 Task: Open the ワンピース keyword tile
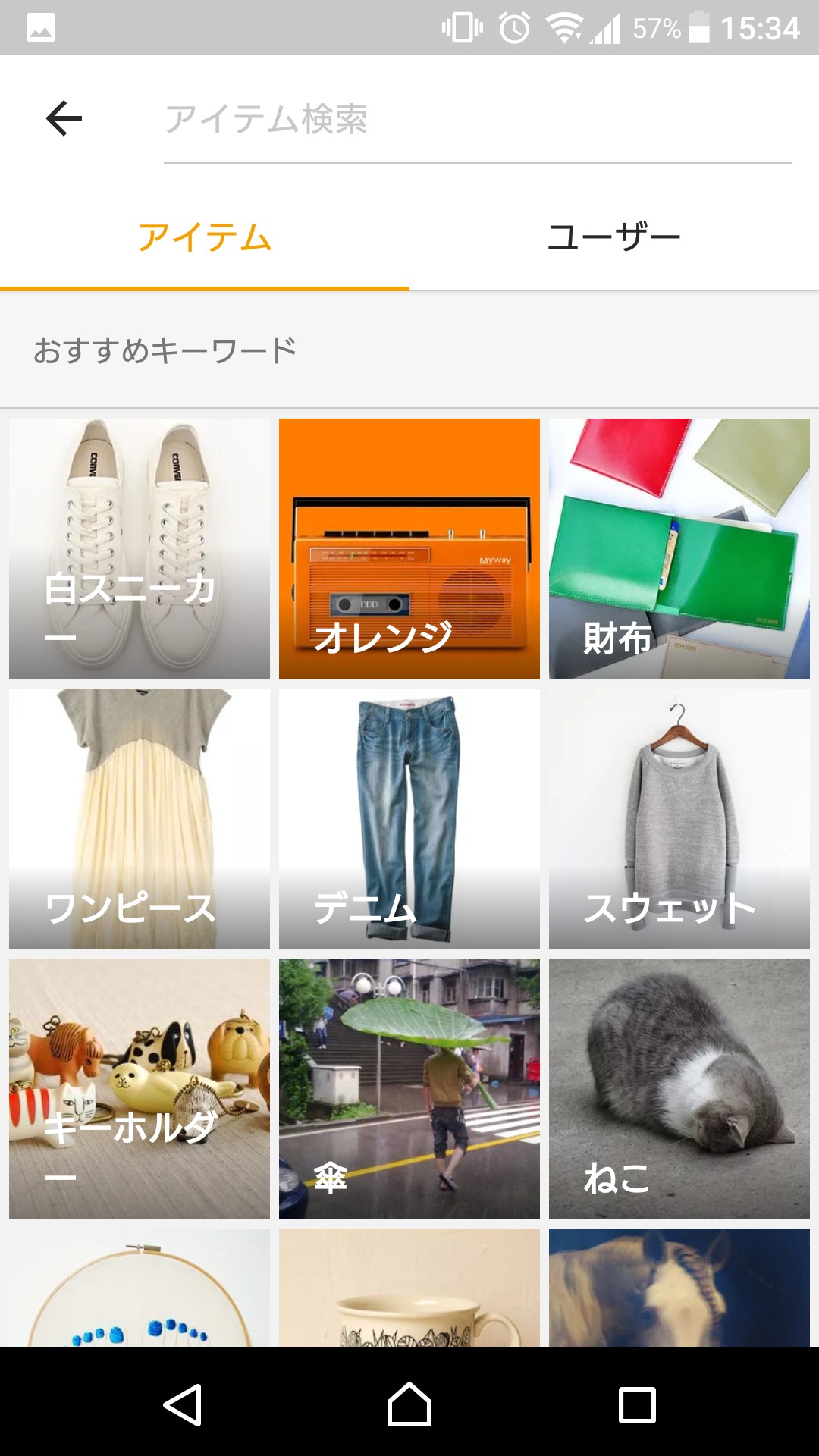(140, 819)
